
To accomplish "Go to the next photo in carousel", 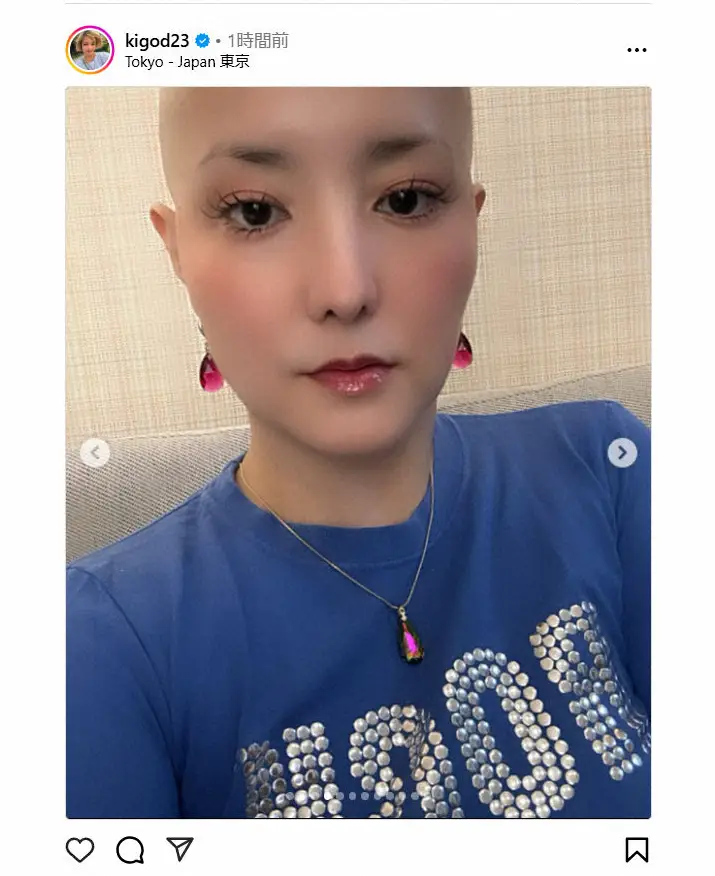I will coord(622,453).
